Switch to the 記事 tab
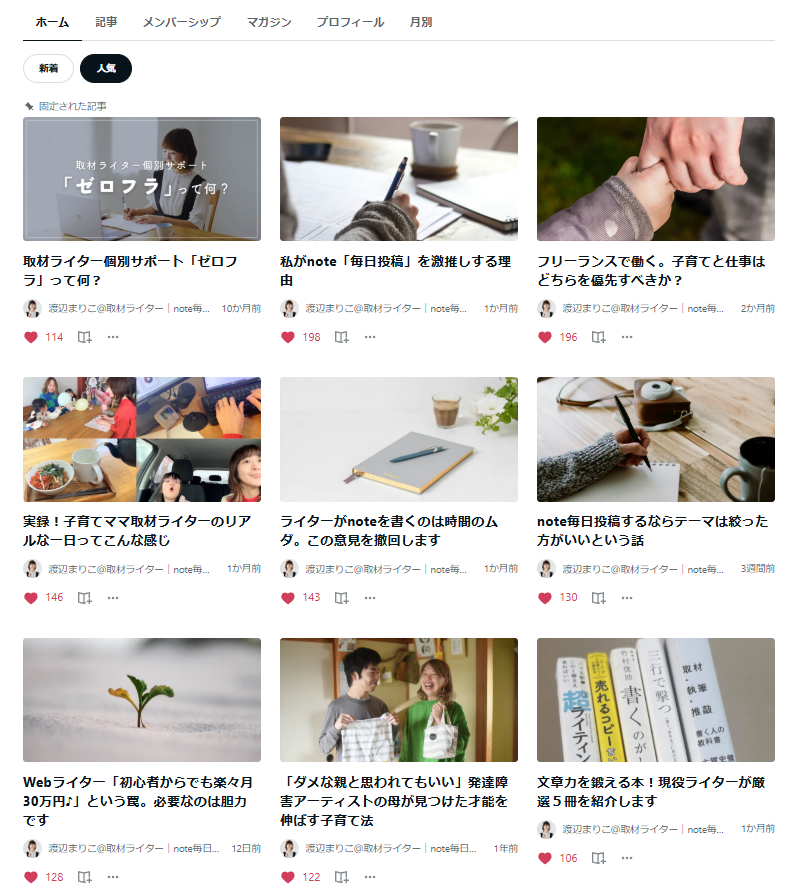This screenshot has height=895, width=798. [106, 22]
